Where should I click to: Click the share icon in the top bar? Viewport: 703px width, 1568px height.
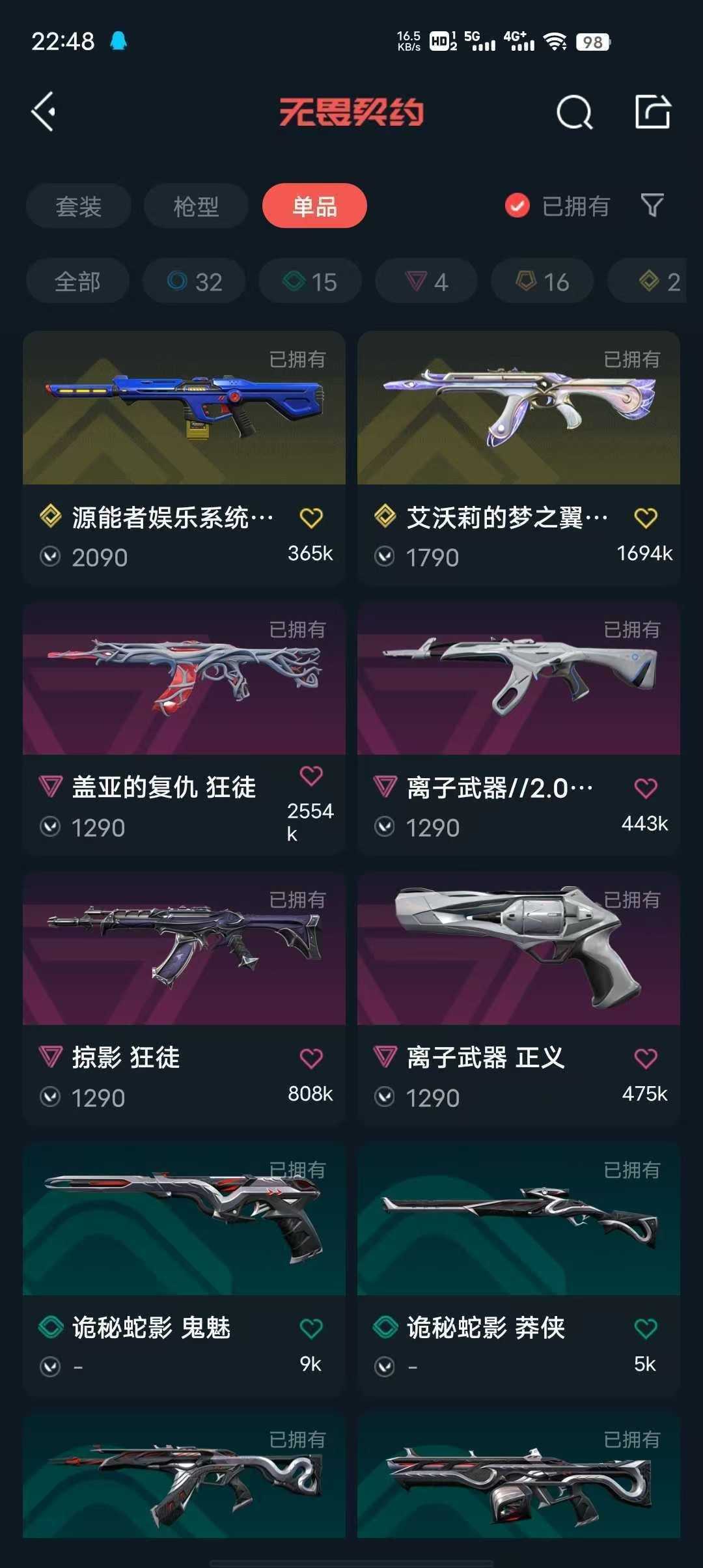pos(654,112)
